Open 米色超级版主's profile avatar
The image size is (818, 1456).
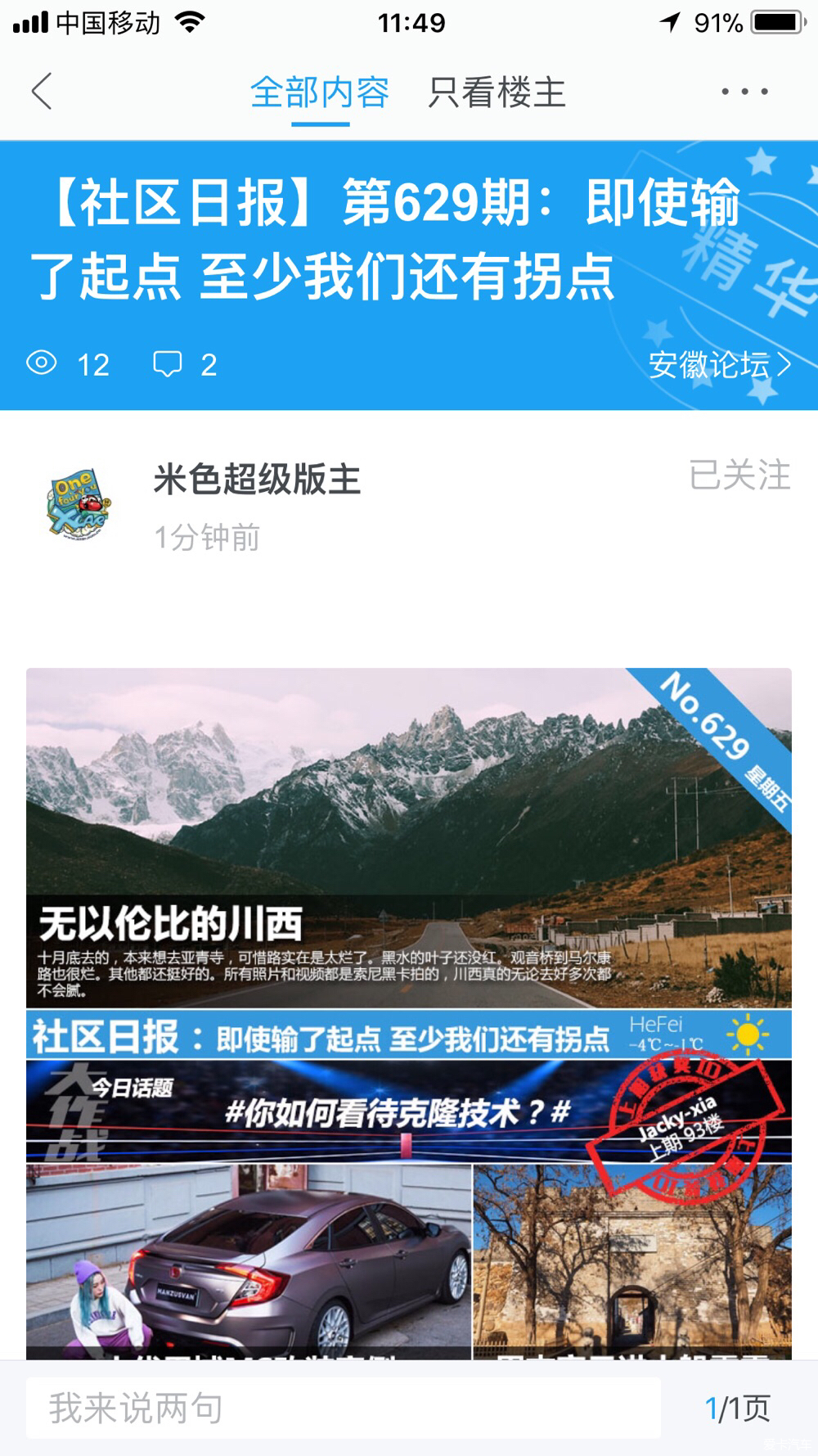[79, 503]
